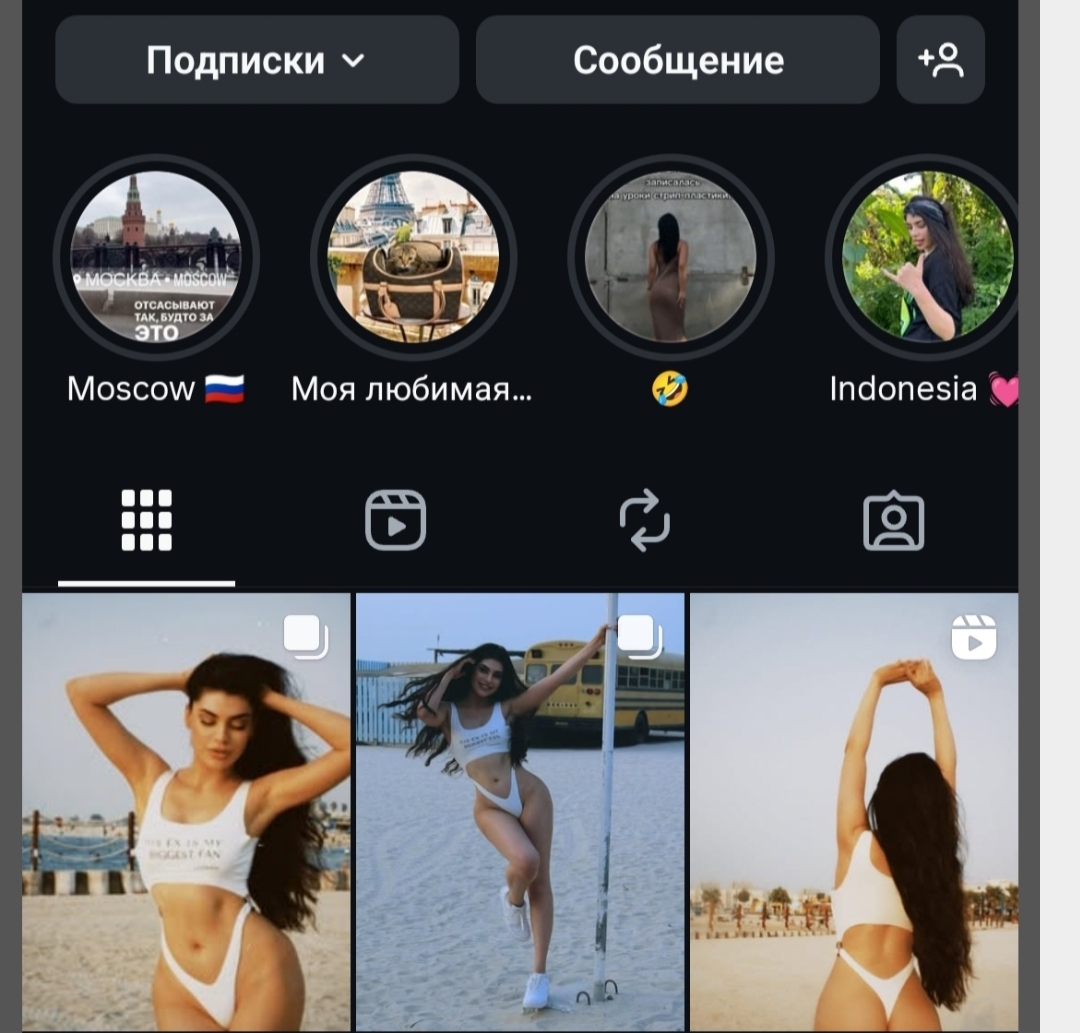Open the Indonesia story highlight
Image resolution: width=1080 pixels, height=1033 pixels.
[x=925, y=257]
